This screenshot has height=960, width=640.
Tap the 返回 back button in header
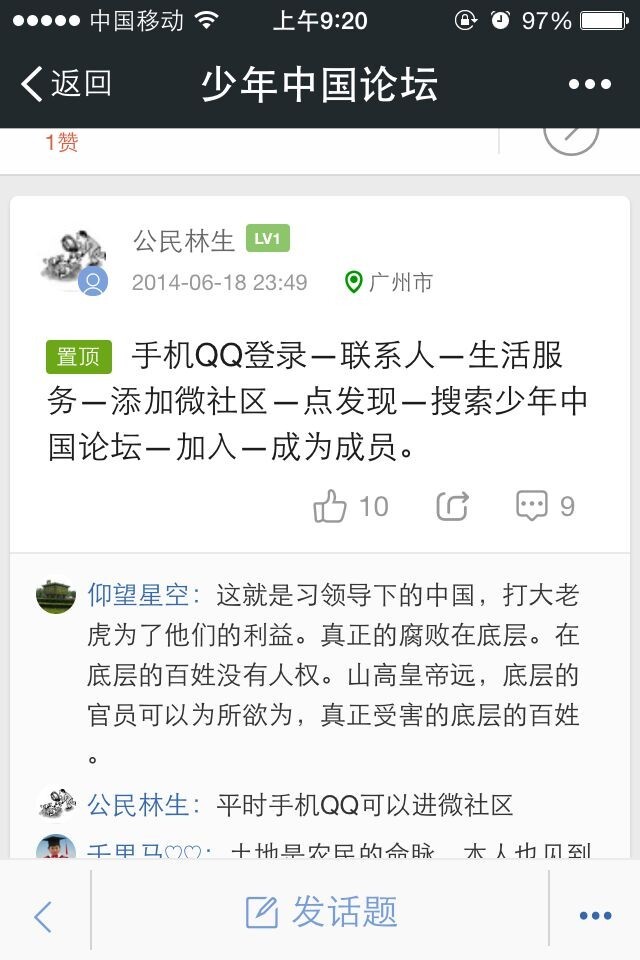click(x=66, y=84)
